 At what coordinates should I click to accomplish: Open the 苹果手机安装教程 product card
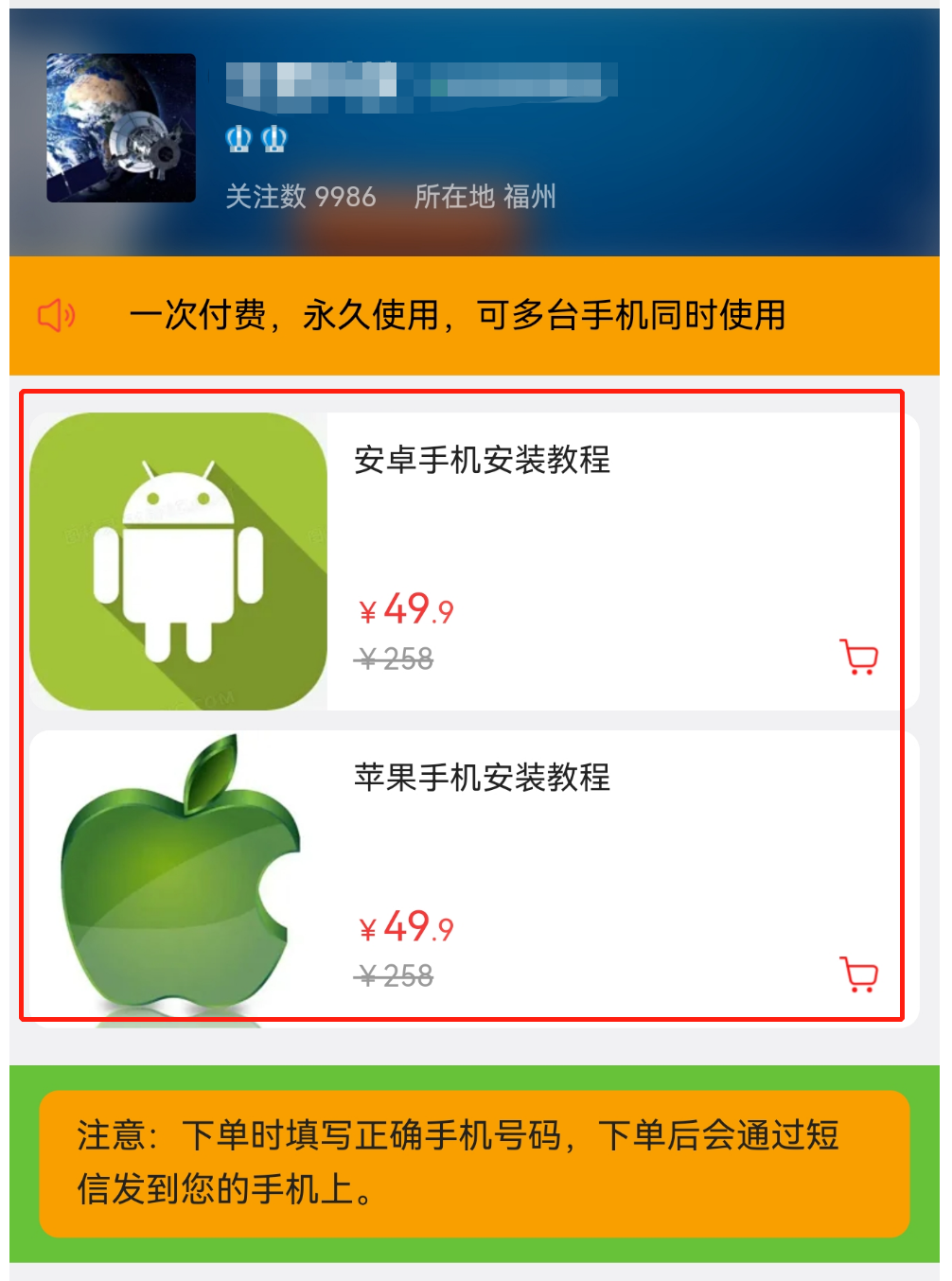483,779
